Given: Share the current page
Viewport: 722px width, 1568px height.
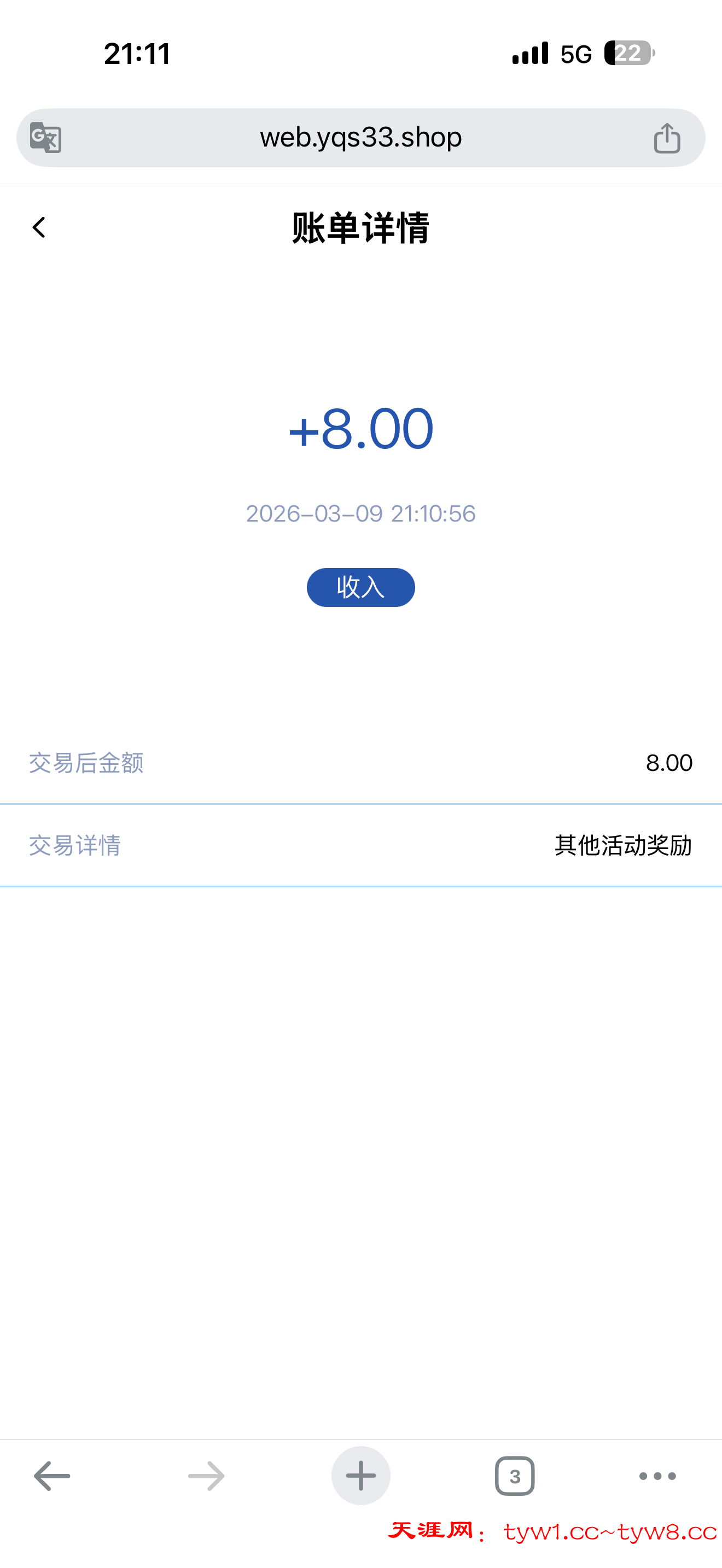Looking at the screenshot, I should pyautogui.click(x=667, y=138).
